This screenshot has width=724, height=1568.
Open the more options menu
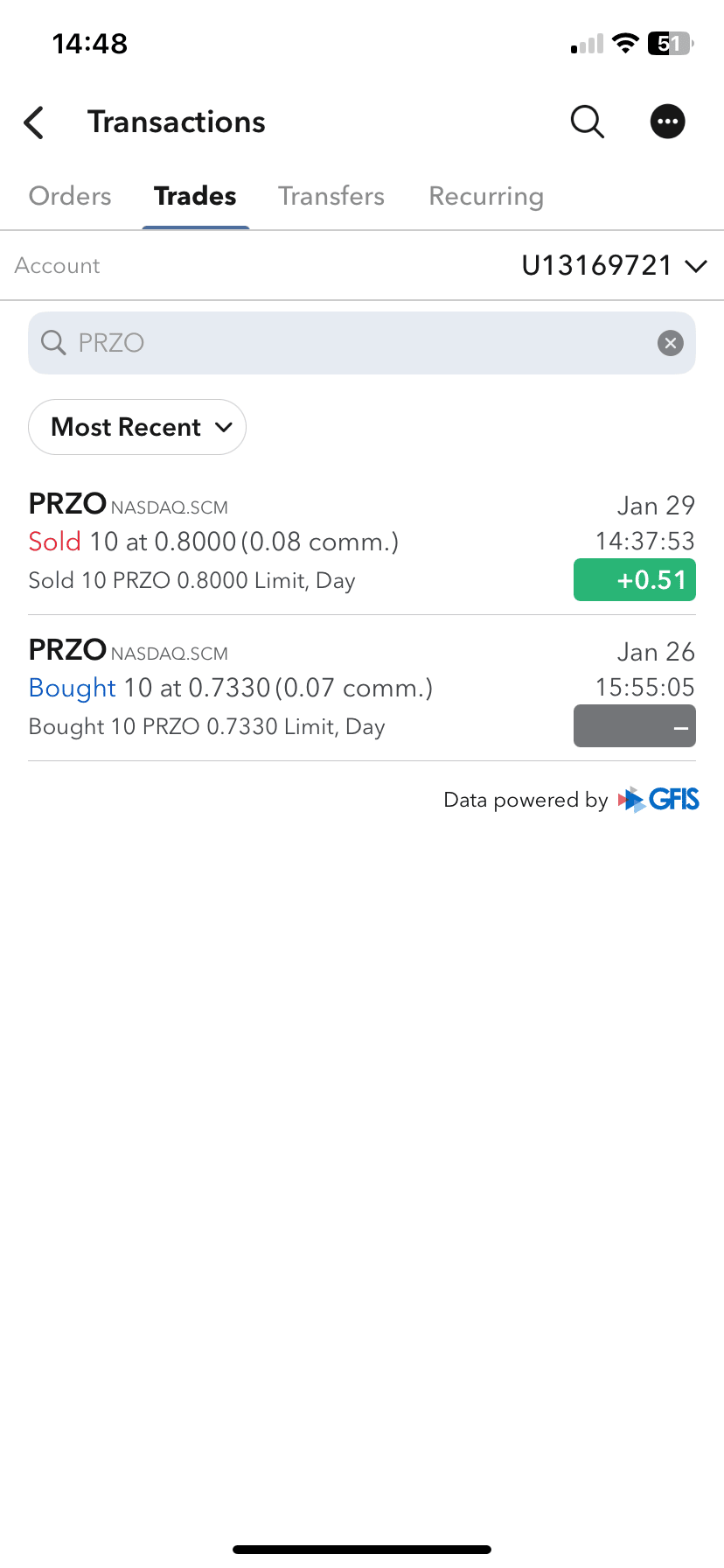[x=667, y=122]
